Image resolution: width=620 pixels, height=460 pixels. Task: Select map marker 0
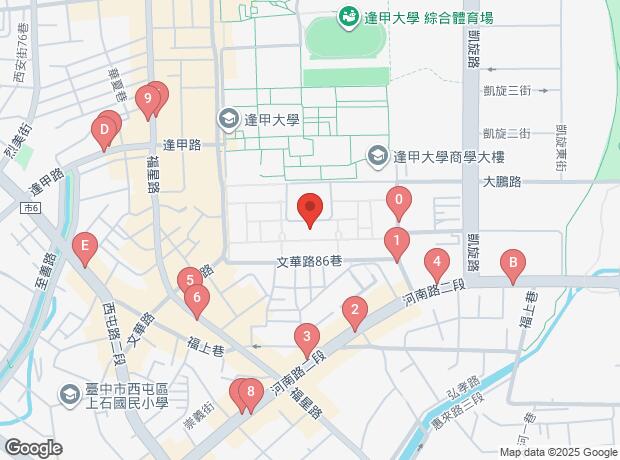point(399,201)
